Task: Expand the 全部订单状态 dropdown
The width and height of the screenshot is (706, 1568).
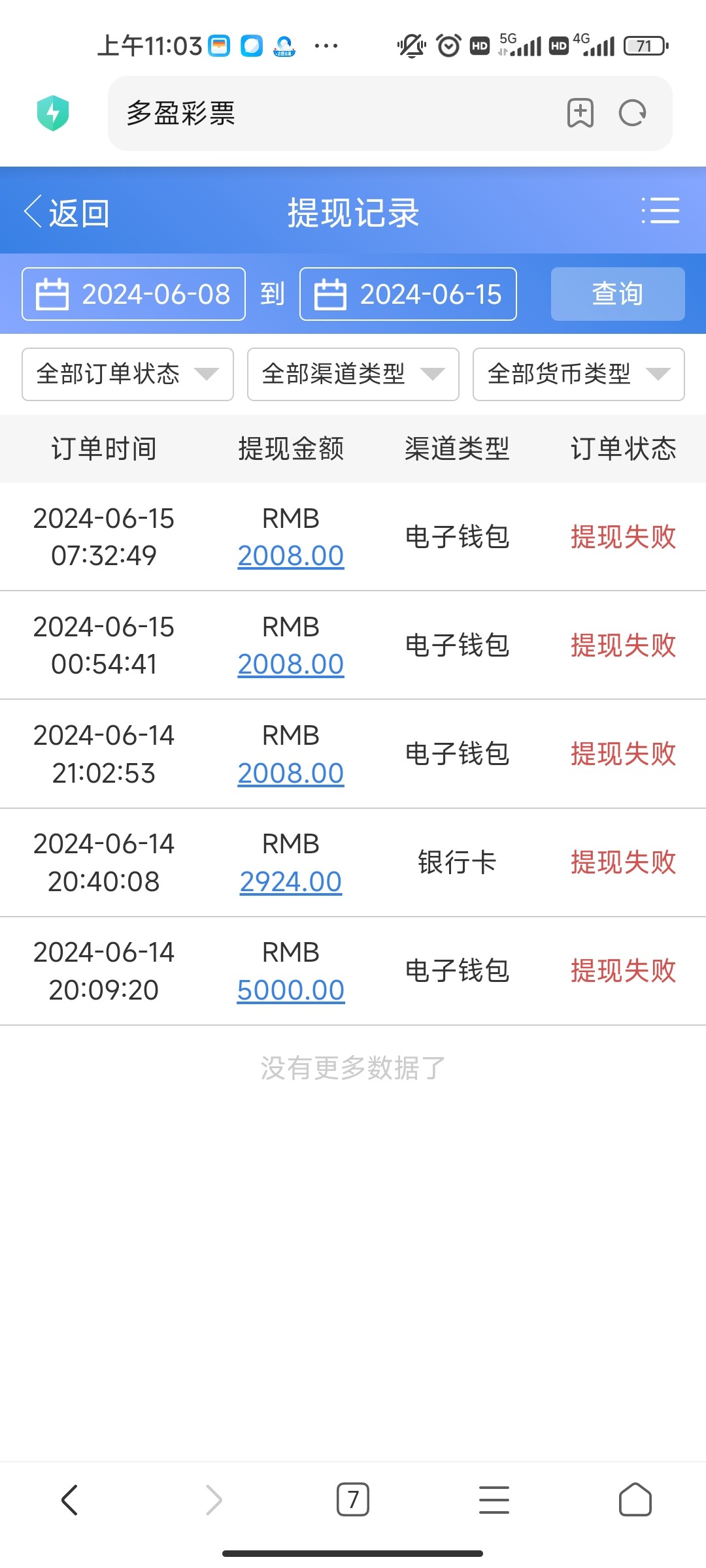Action: (x=127, y=374)
